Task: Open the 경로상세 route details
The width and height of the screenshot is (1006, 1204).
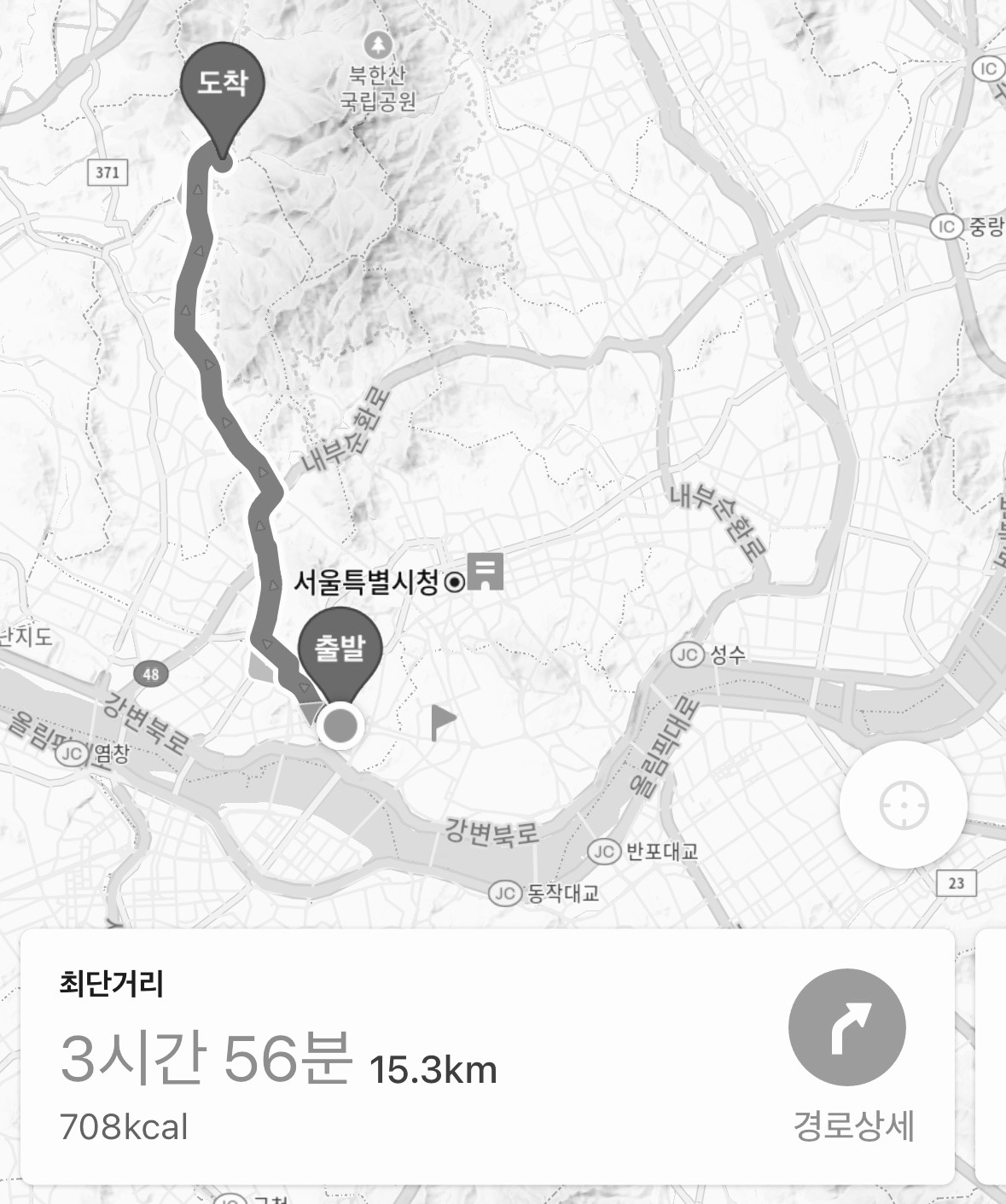Action: [x=846, y=1027]
